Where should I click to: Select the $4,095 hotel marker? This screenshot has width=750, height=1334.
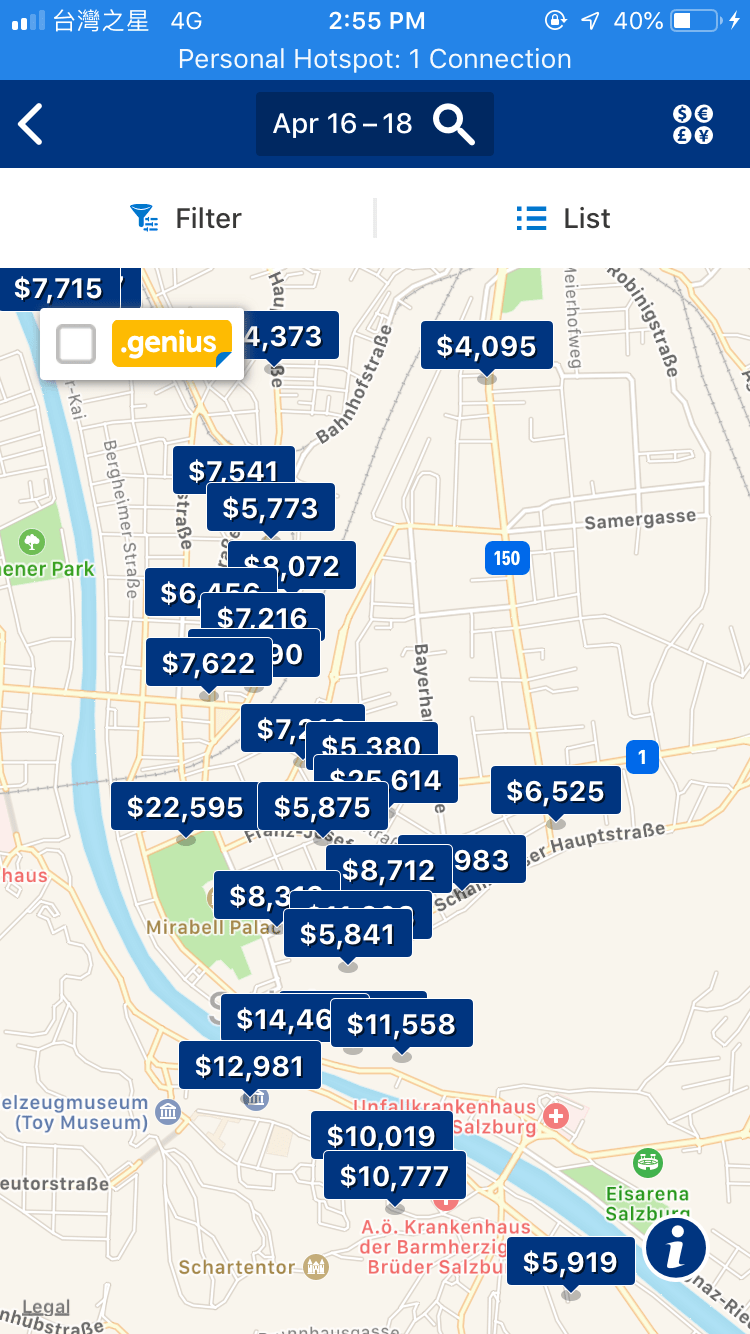(x=487, y=346)
